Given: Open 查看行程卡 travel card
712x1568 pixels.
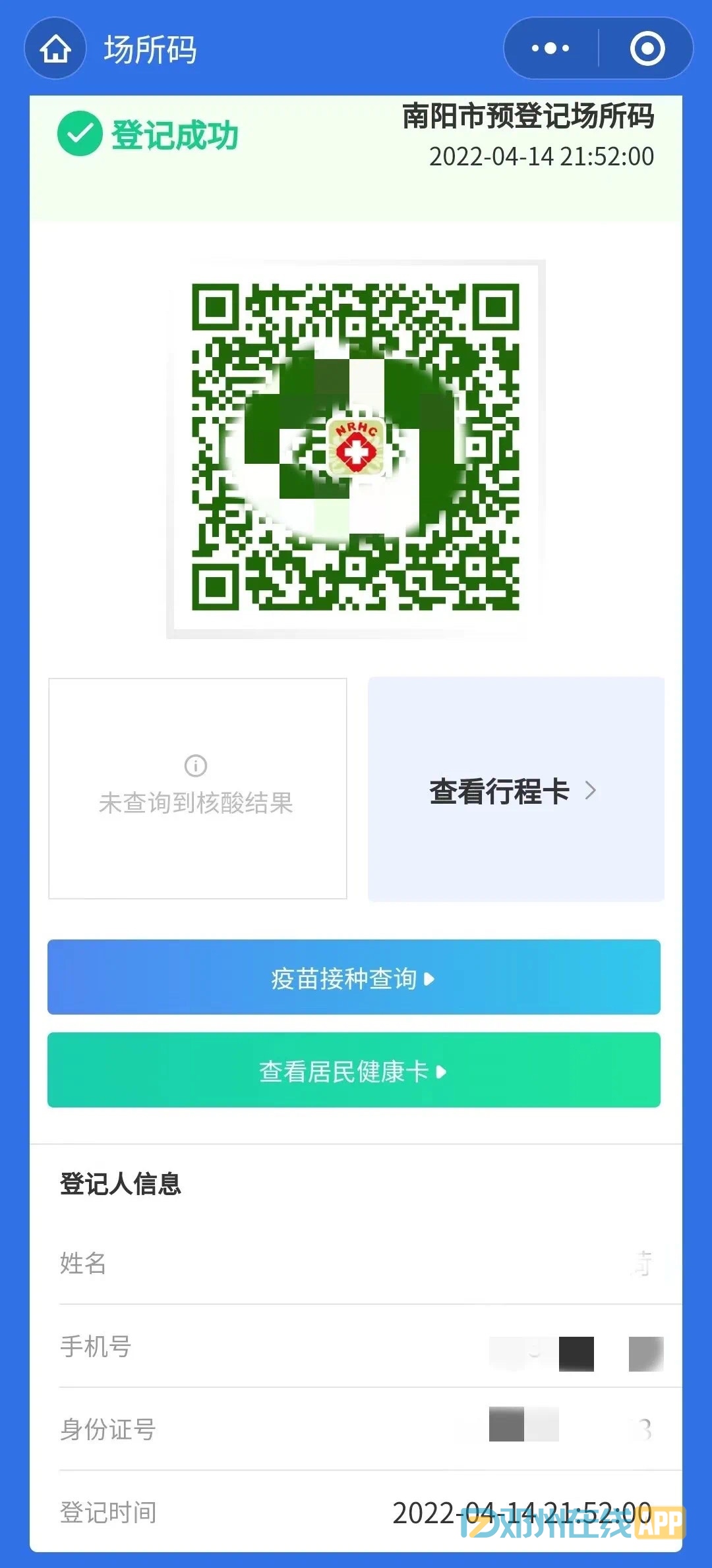Looking at the screenshot, I should coord(516,789).
